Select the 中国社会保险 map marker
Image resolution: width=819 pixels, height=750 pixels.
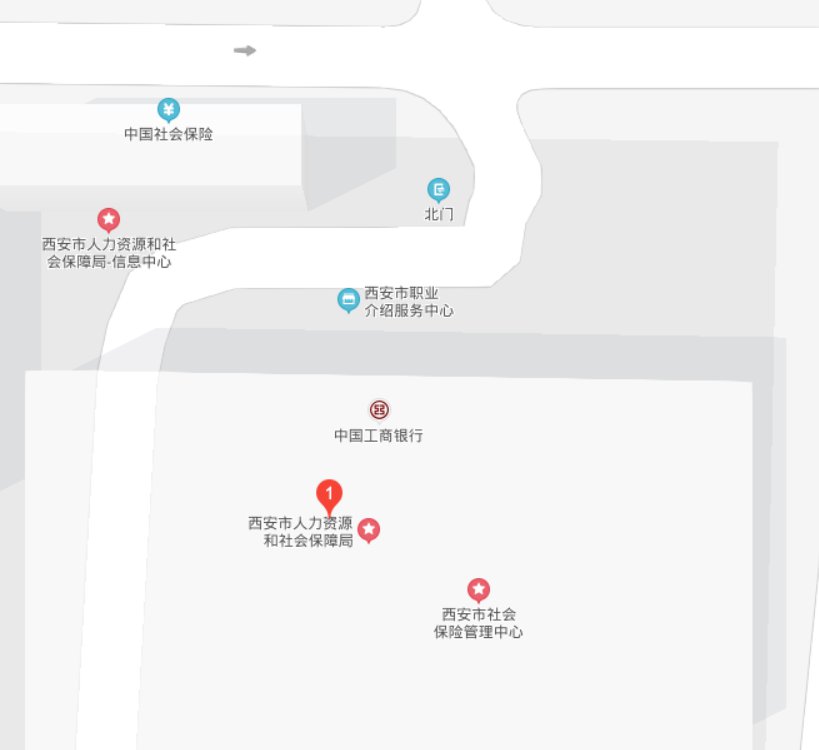point(169,110)
